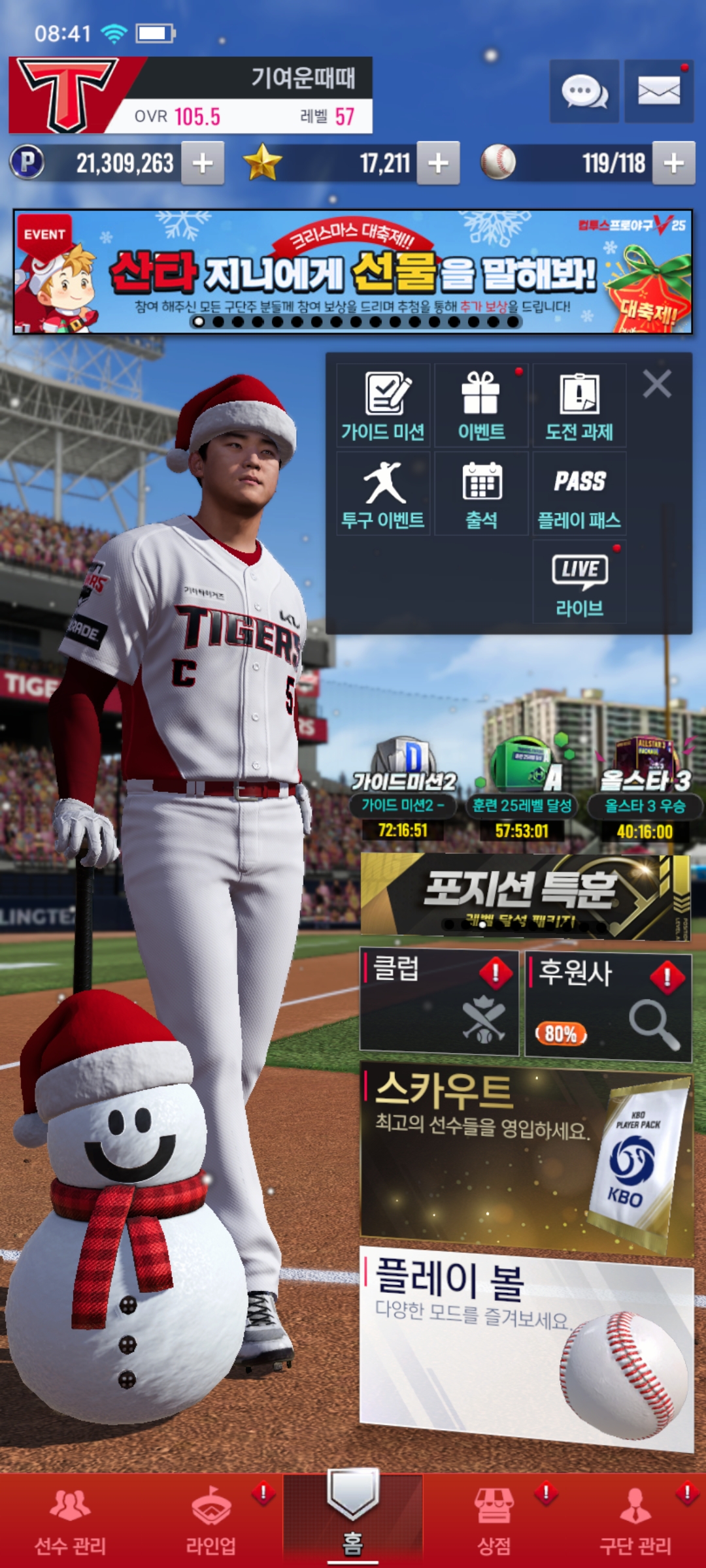The height and width of the screenshot is (1568, 706).
Task: Add more points with the P plus button
Action: click(203, 163)
